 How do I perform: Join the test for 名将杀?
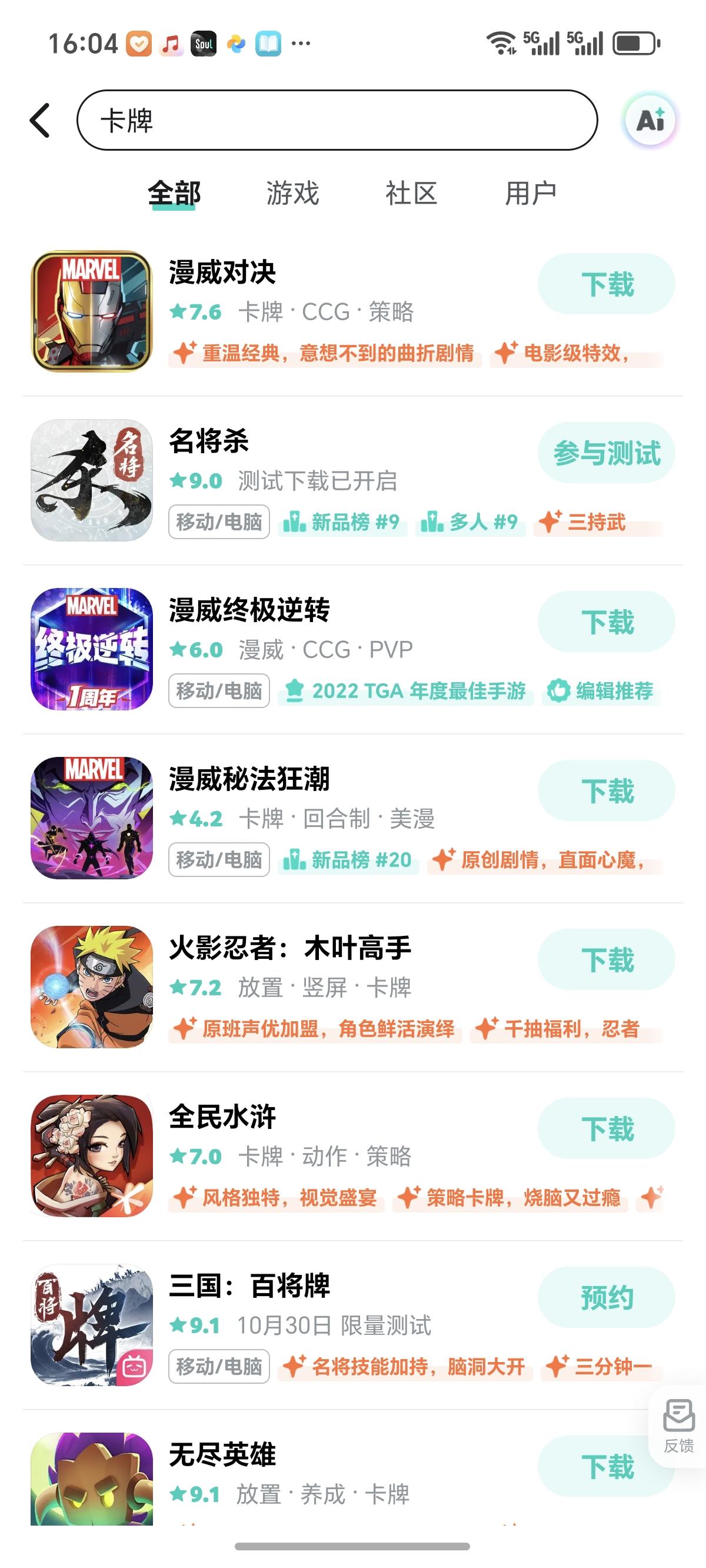coord(606,453)
